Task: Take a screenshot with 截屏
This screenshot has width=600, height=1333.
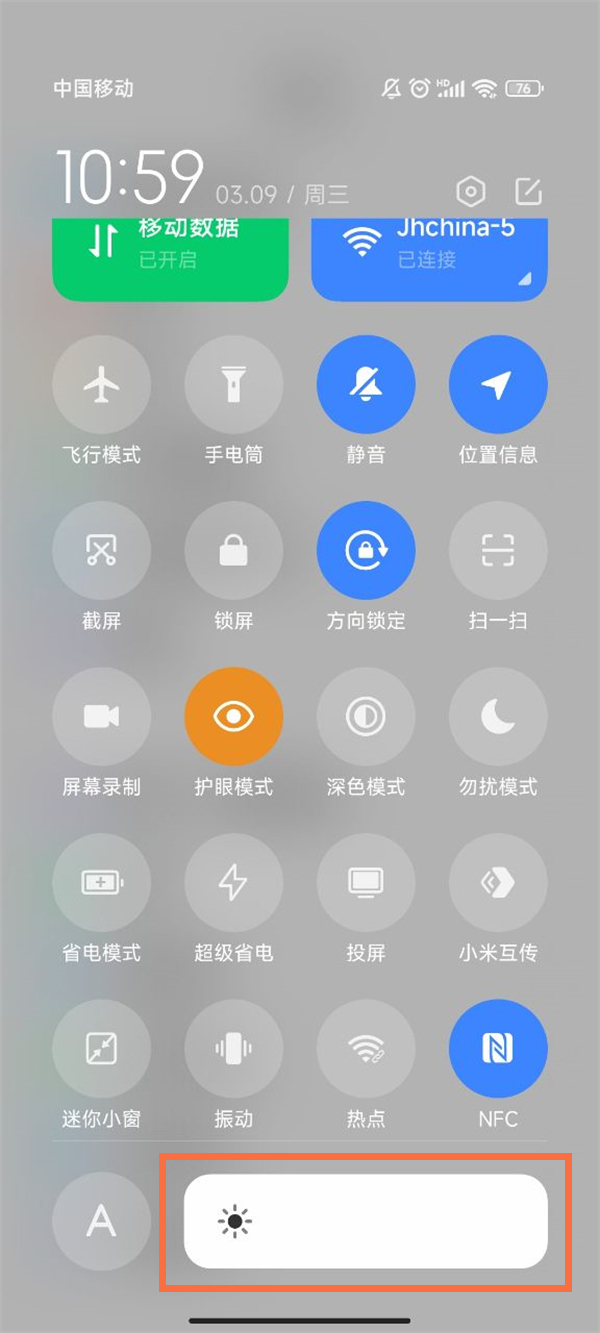Action: click(x=101, y=550)
